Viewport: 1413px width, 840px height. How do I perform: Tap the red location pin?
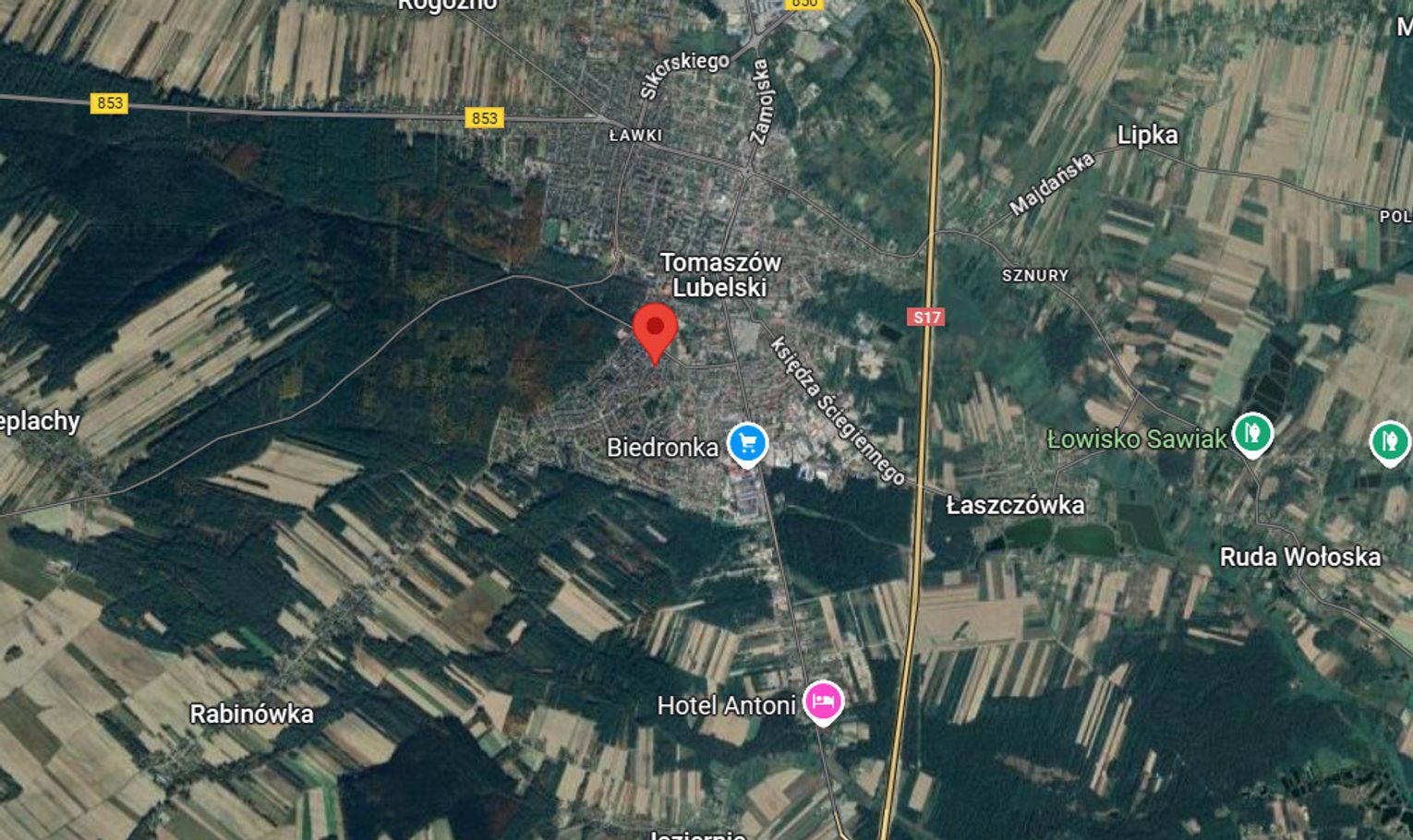pos(655,330)
